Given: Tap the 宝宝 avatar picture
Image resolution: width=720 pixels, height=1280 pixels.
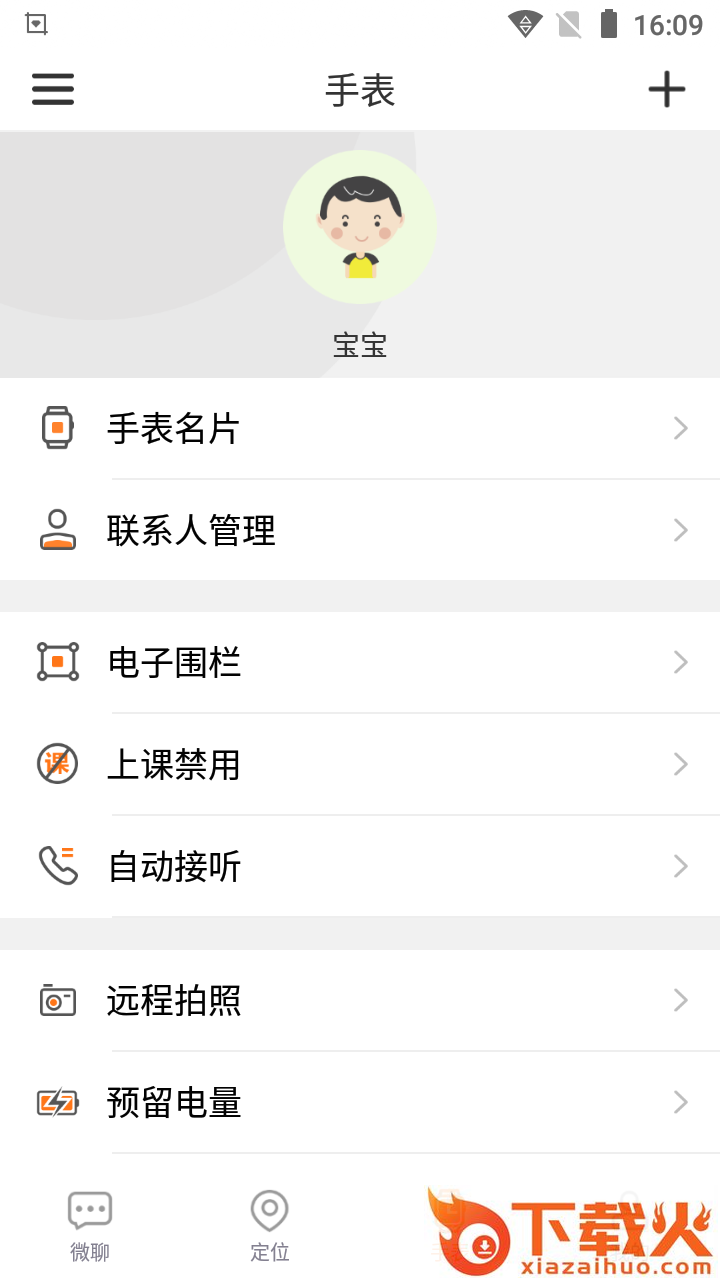Looking at the screenshot, I should pos(360,227).
